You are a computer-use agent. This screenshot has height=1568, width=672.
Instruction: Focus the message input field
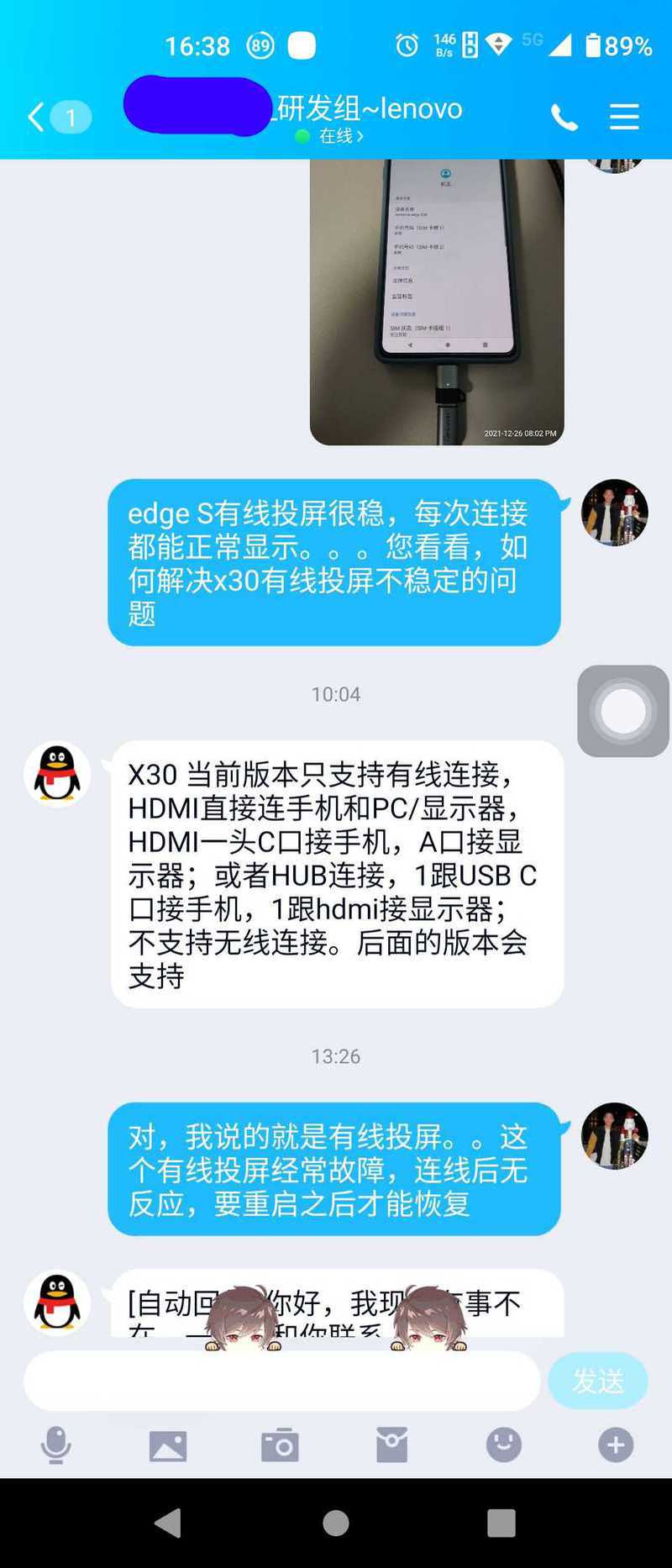pos(281,1381)
